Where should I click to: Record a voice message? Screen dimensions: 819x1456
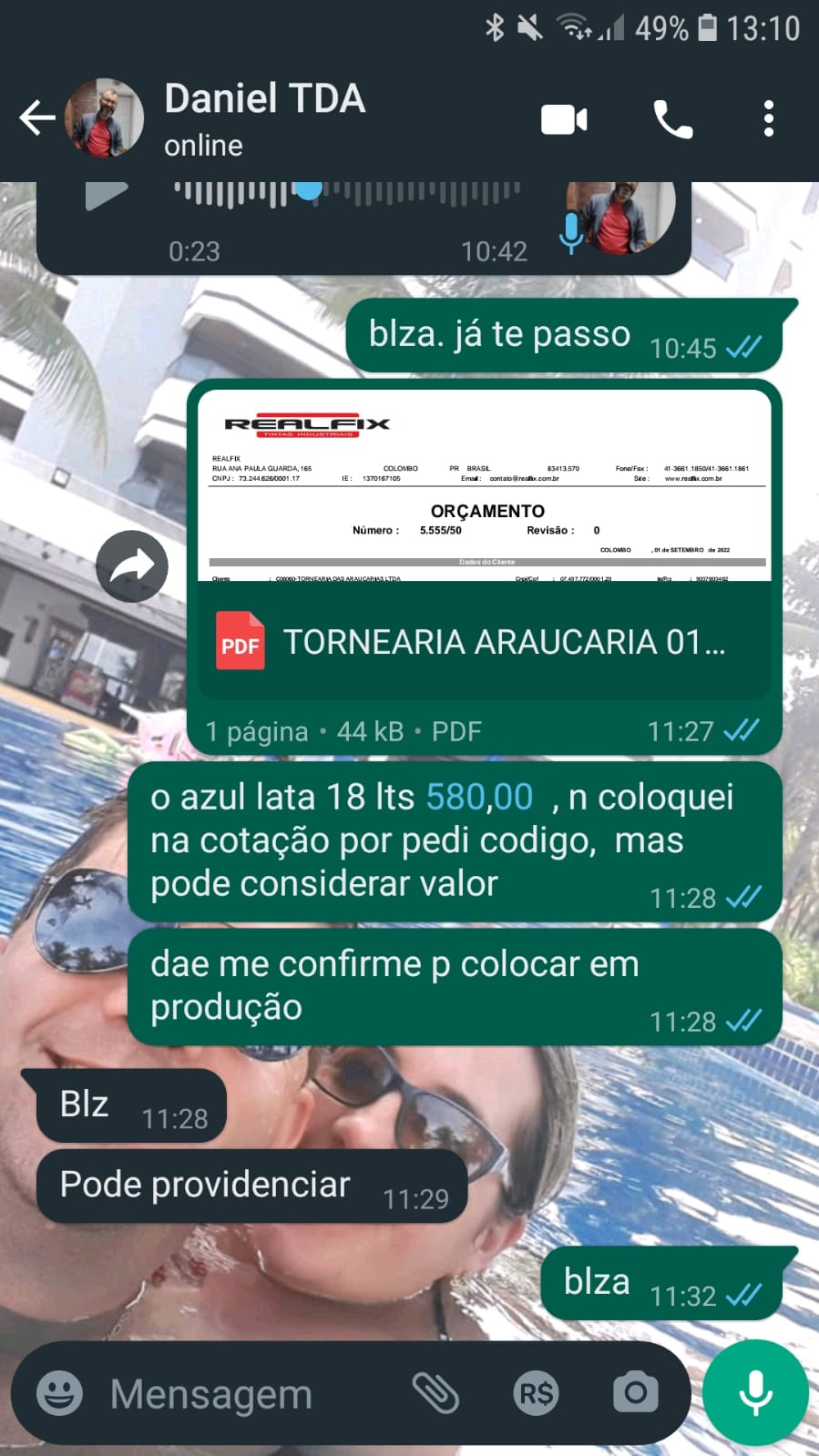click(755, 1392)
